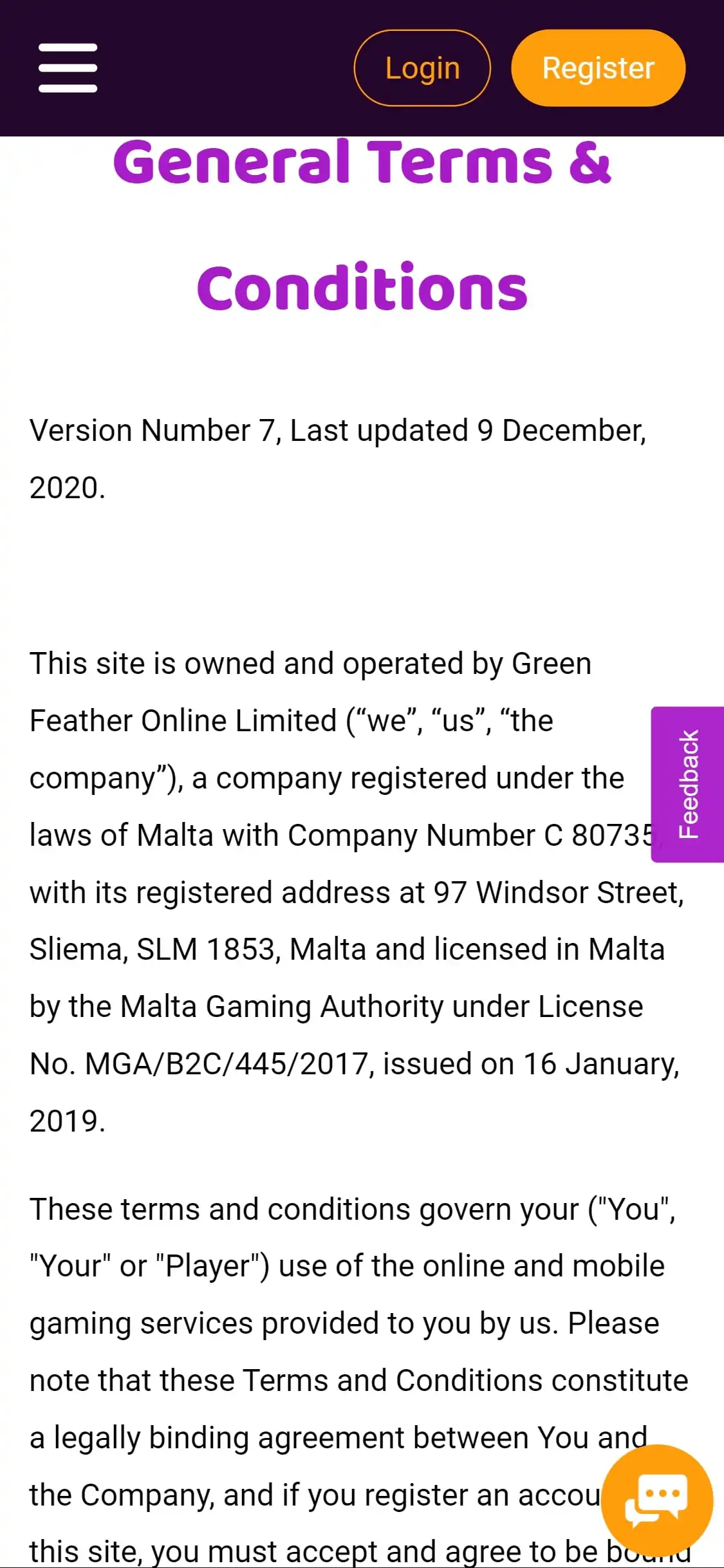
Task: Tap the Login button
Action: pyautogui.click(x=422, y=68)
